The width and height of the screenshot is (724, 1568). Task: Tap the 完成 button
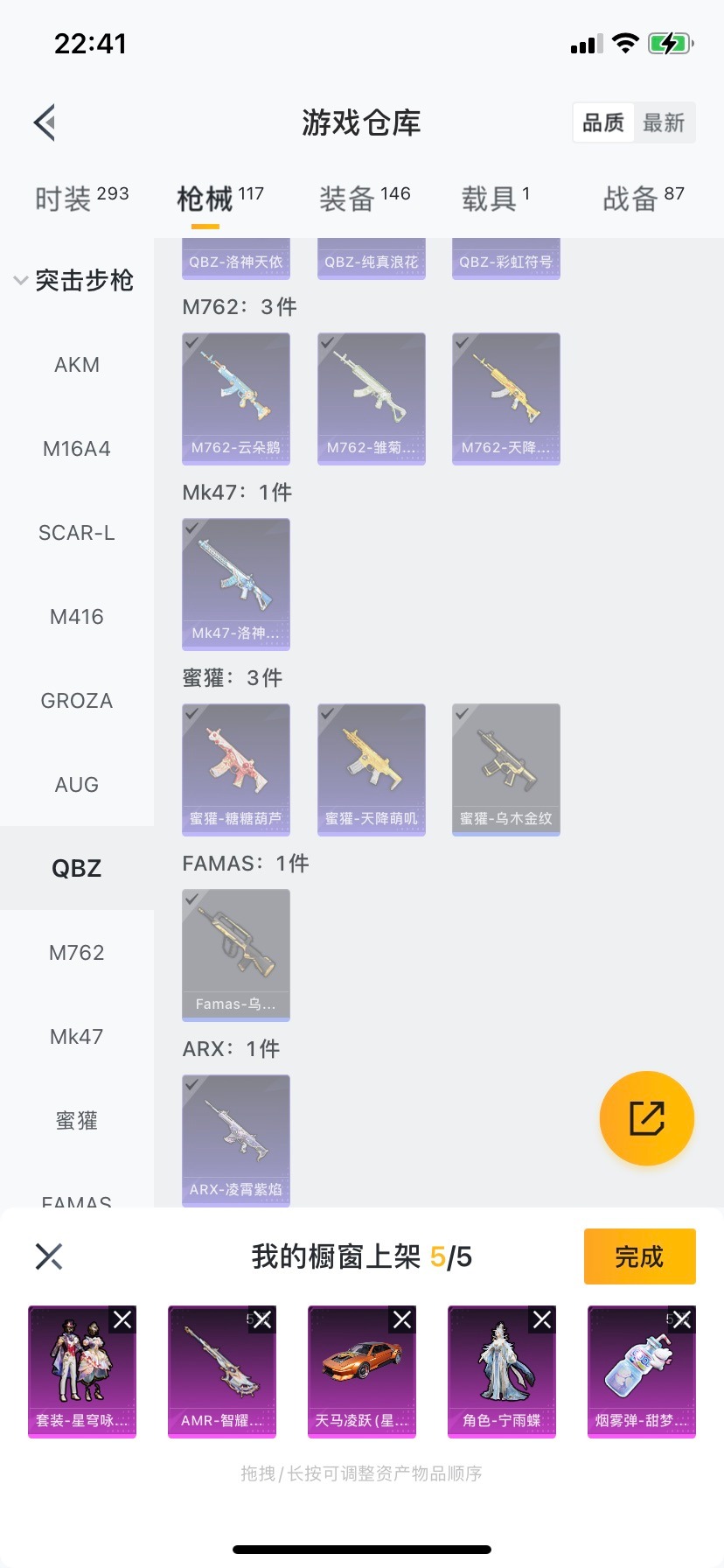coord(639,1256)
